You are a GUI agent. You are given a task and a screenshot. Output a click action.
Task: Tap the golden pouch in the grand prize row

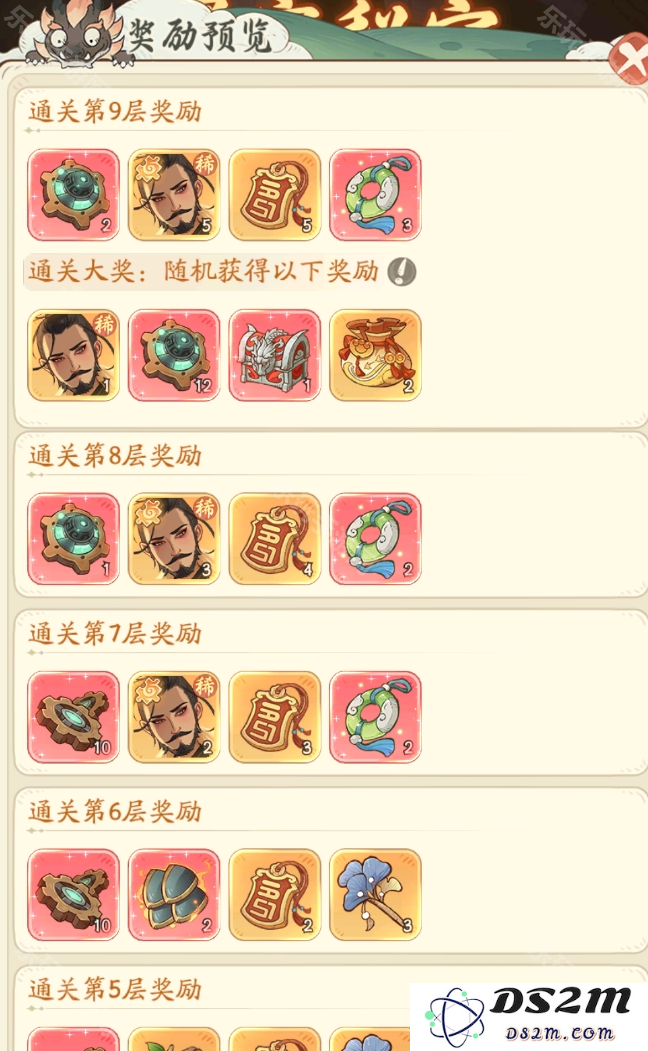(375, 355)
